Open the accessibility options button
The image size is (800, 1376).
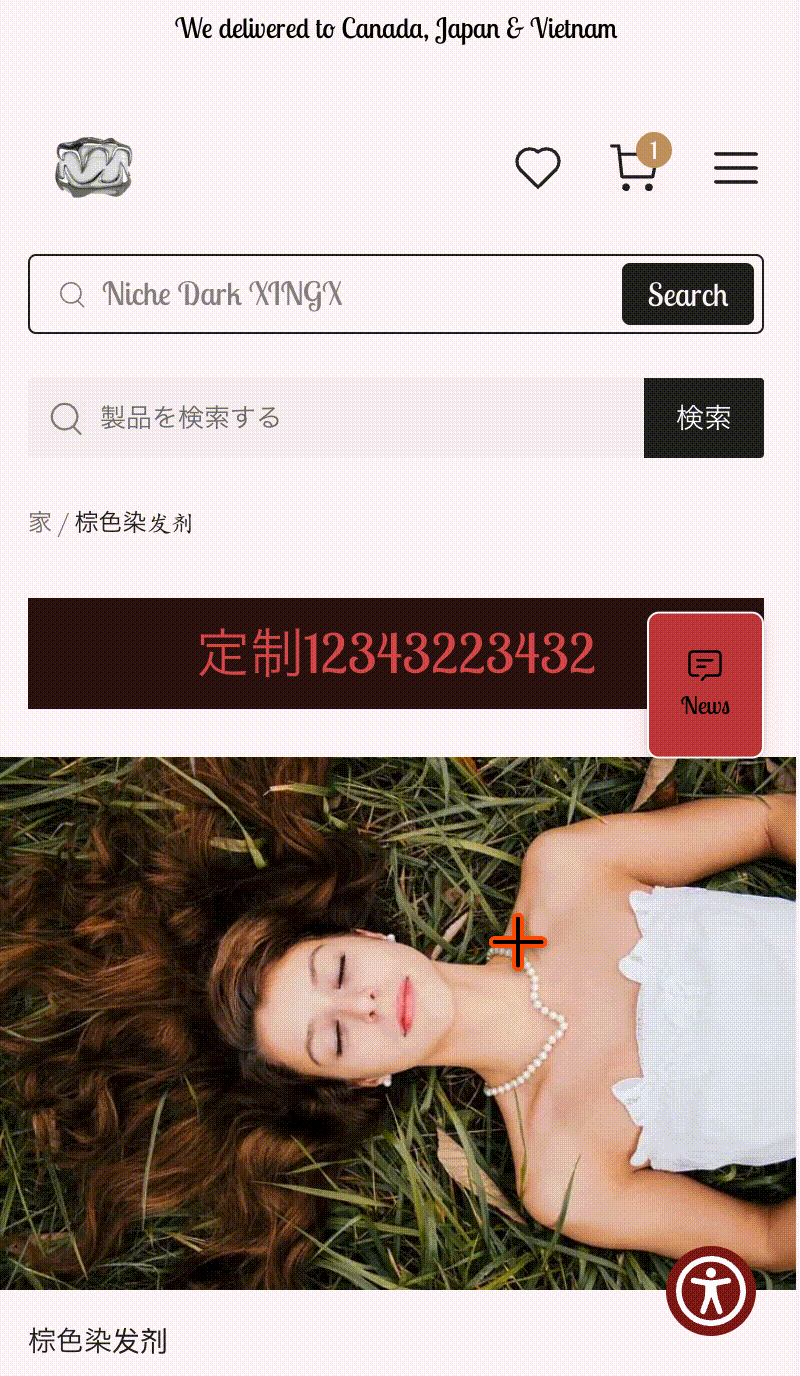click(x=711, y=1291)
